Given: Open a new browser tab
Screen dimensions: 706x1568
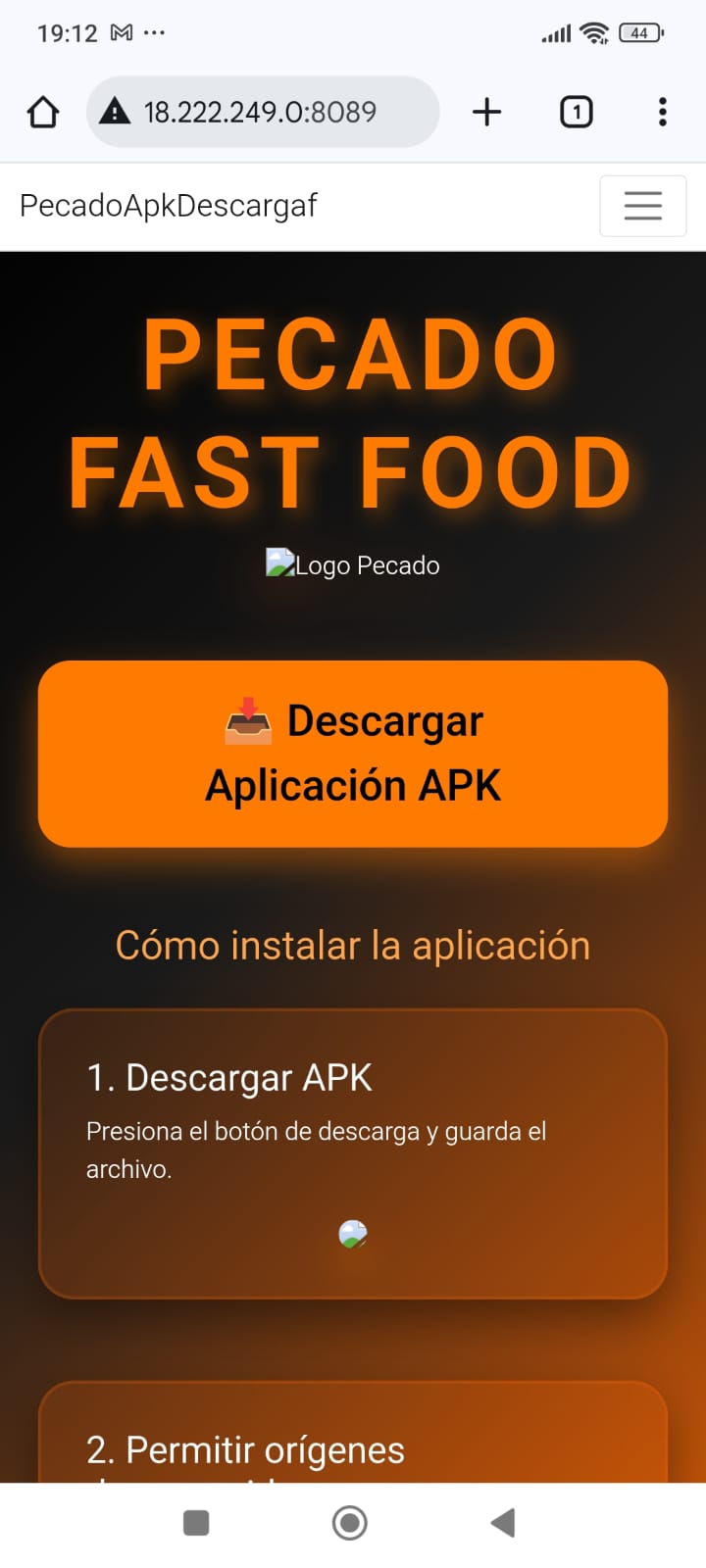Looking at the screenshot, I should pos(486,112).
